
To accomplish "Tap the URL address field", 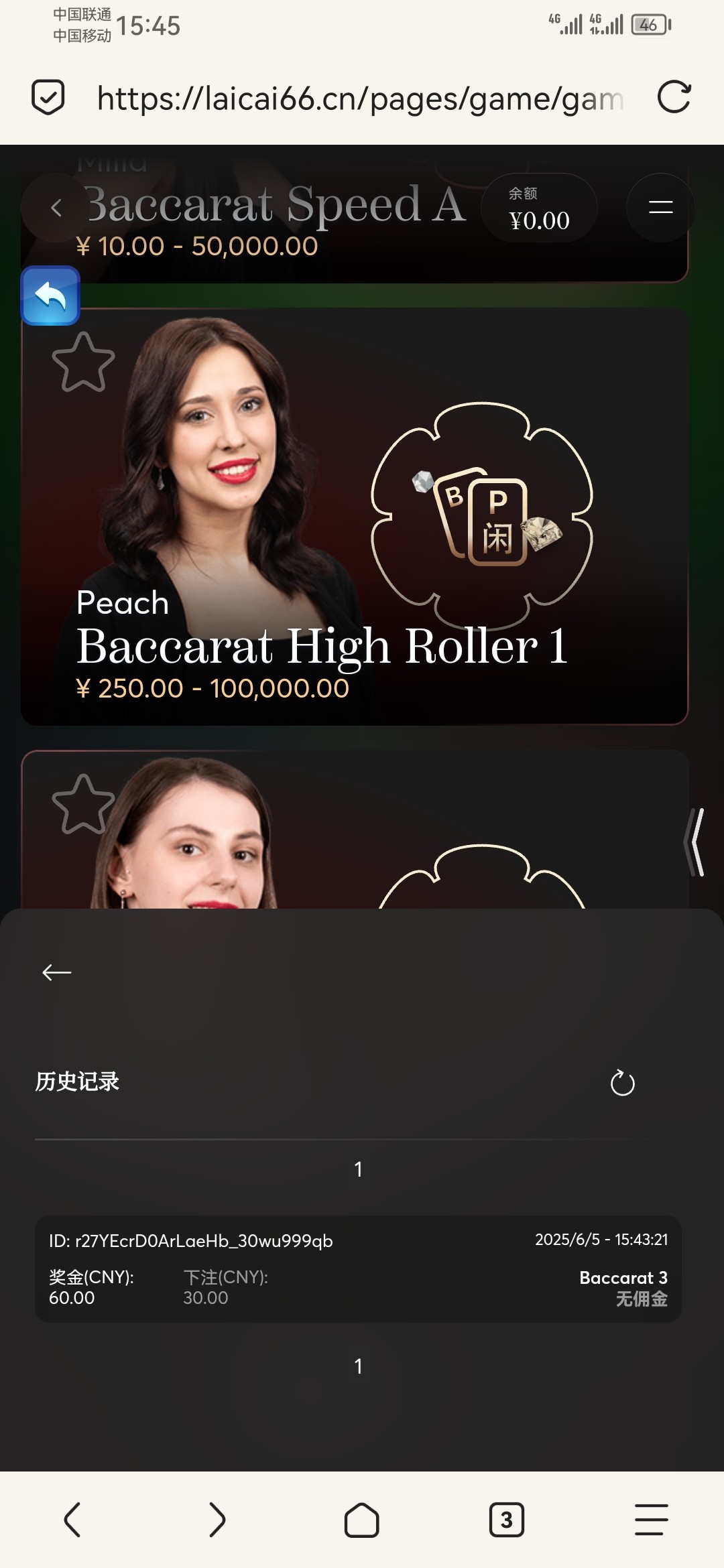I will pos(360,99).
